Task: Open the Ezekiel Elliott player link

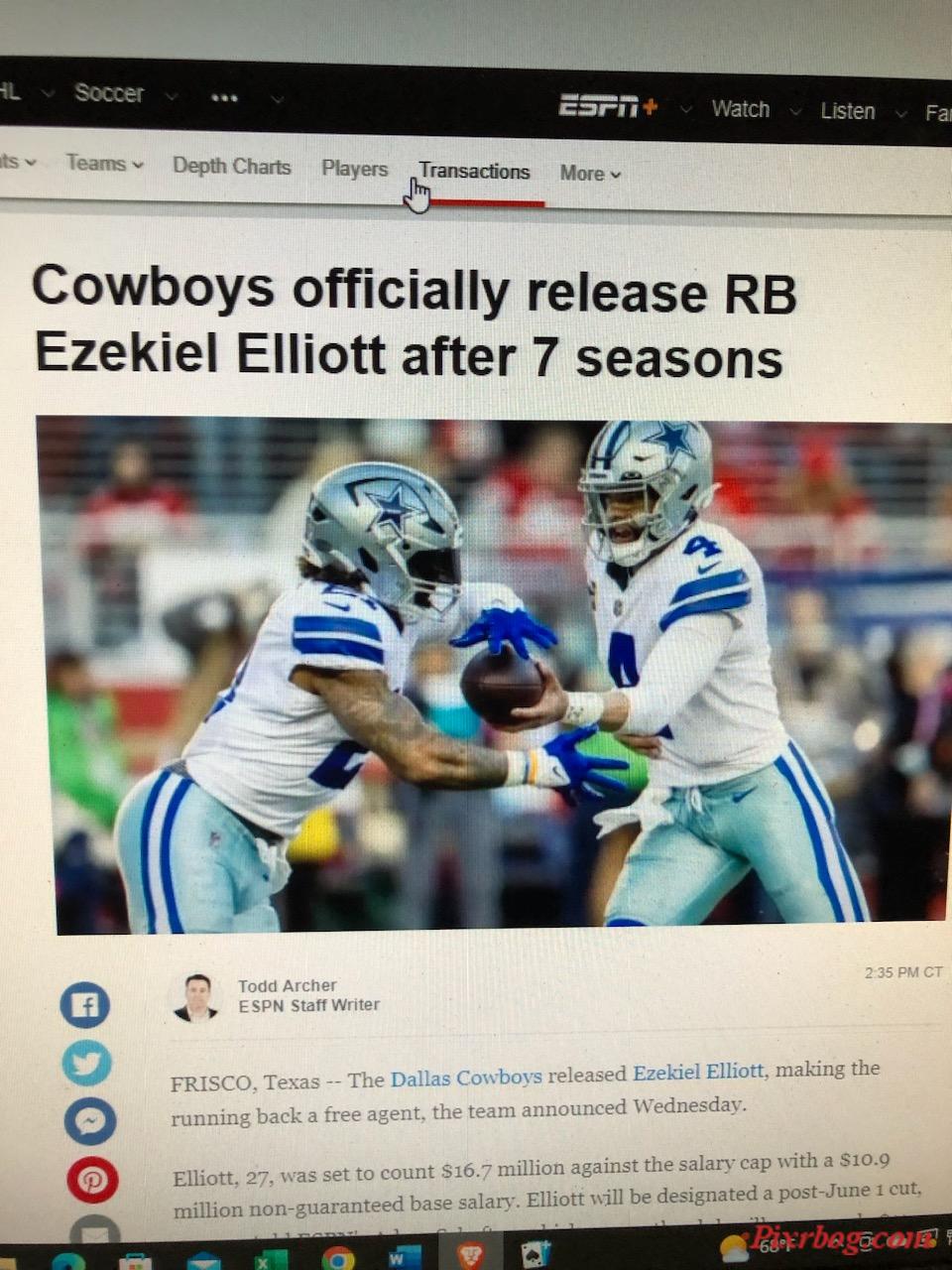Action: coord(698,1072)
